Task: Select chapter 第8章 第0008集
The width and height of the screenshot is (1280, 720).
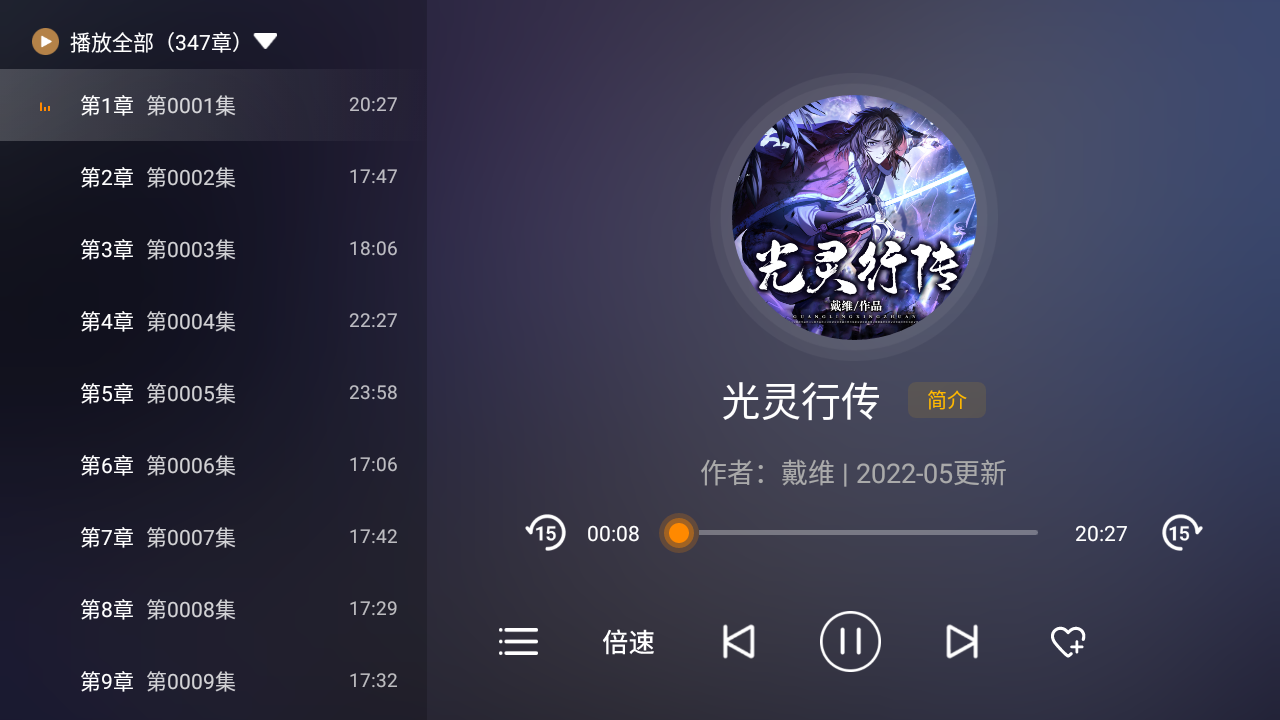Action: (x=213, y=609)
